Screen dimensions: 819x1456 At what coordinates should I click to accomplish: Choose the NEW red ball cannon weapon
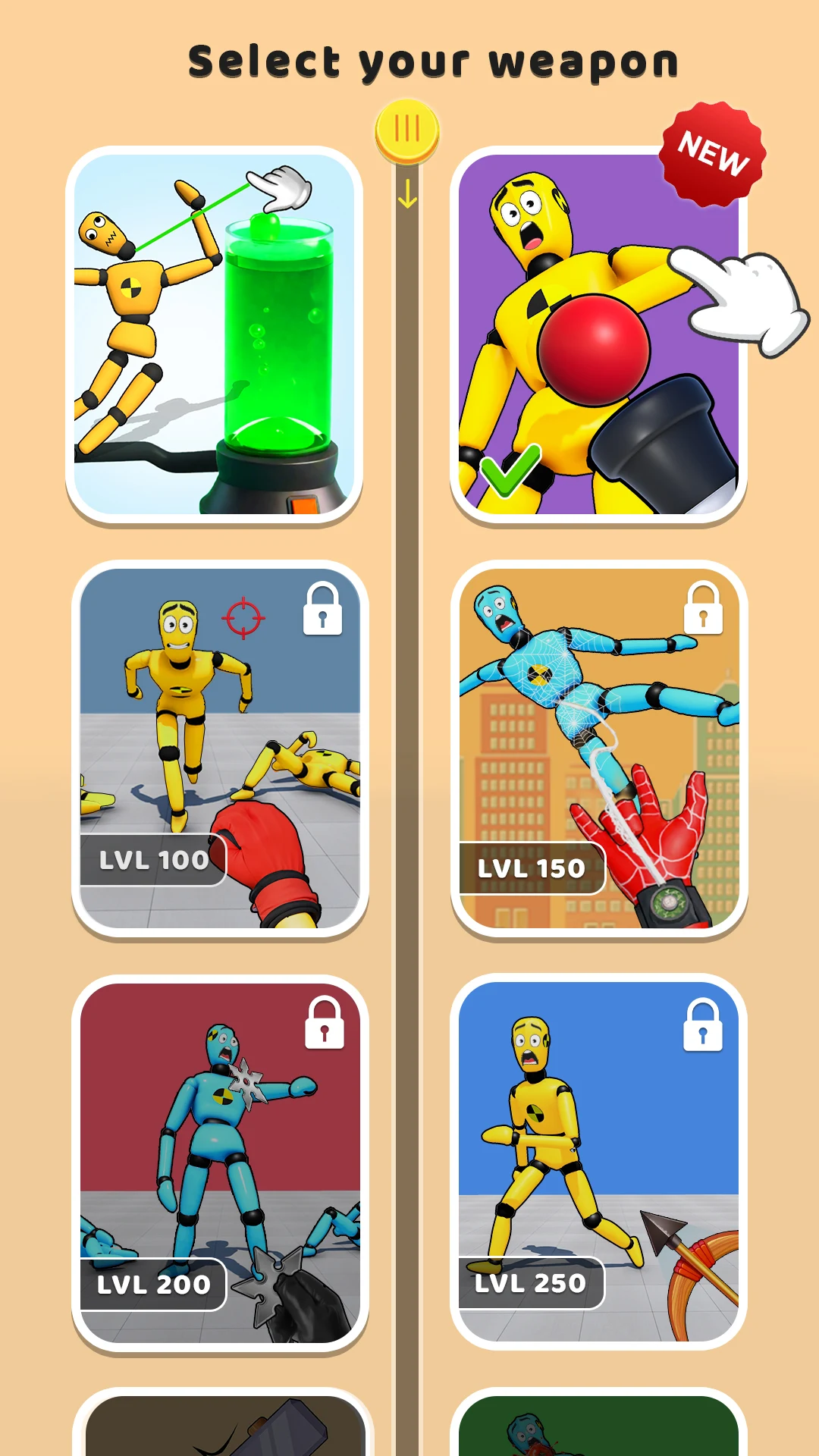pyautogui.click(x=598, y=335)
